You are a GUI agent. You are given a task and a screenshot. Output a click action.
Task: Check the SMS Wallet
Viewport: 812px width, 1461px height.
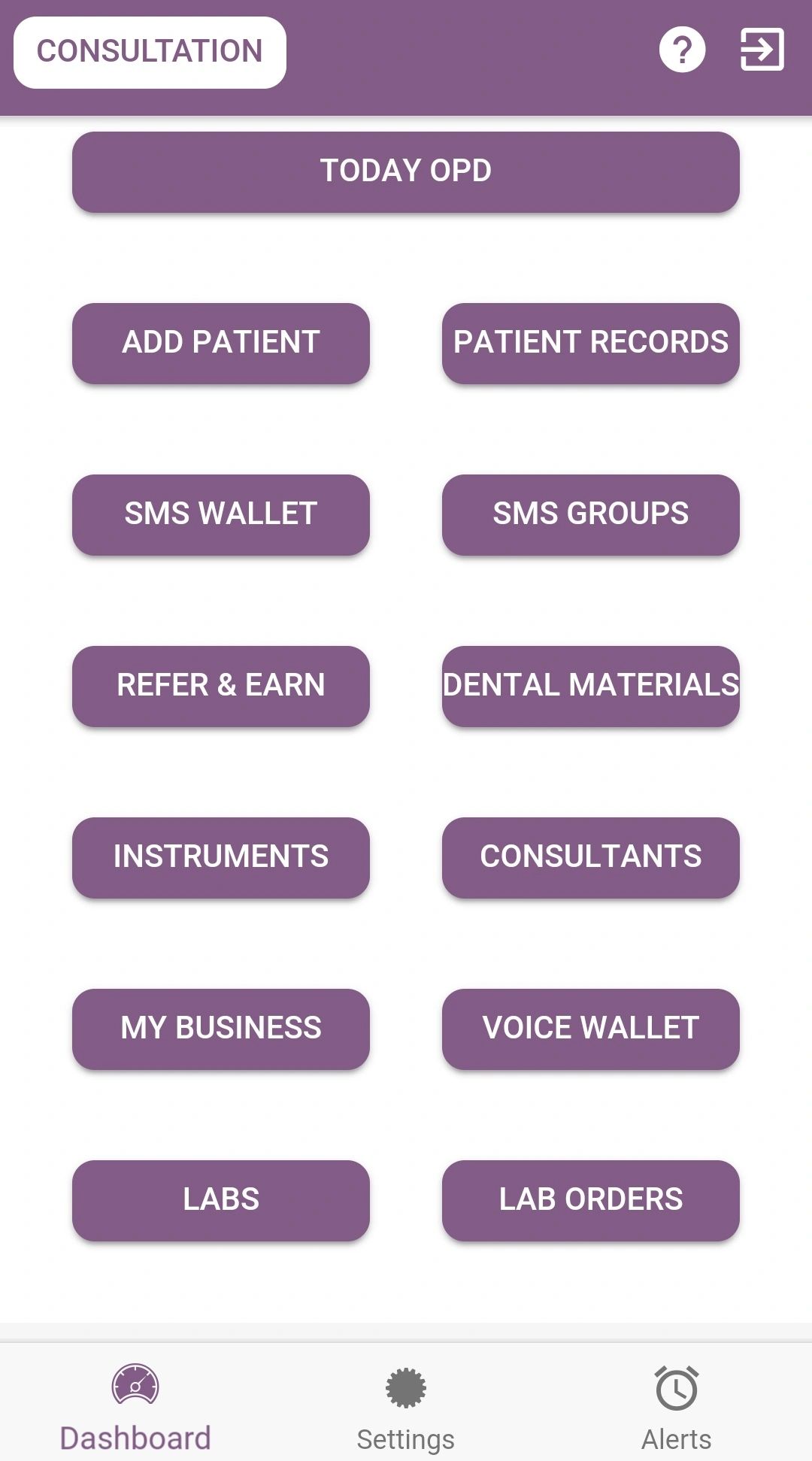[221, 514]
